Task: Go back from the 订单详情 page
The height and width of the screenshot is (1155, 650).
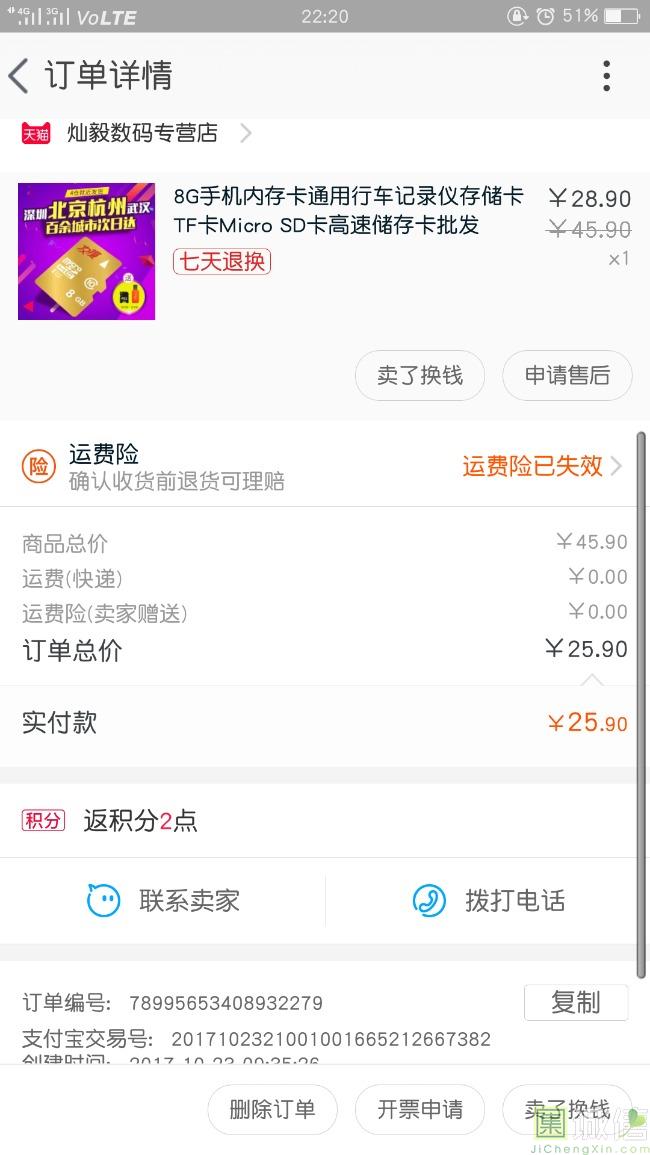Action: pos(19,76)
